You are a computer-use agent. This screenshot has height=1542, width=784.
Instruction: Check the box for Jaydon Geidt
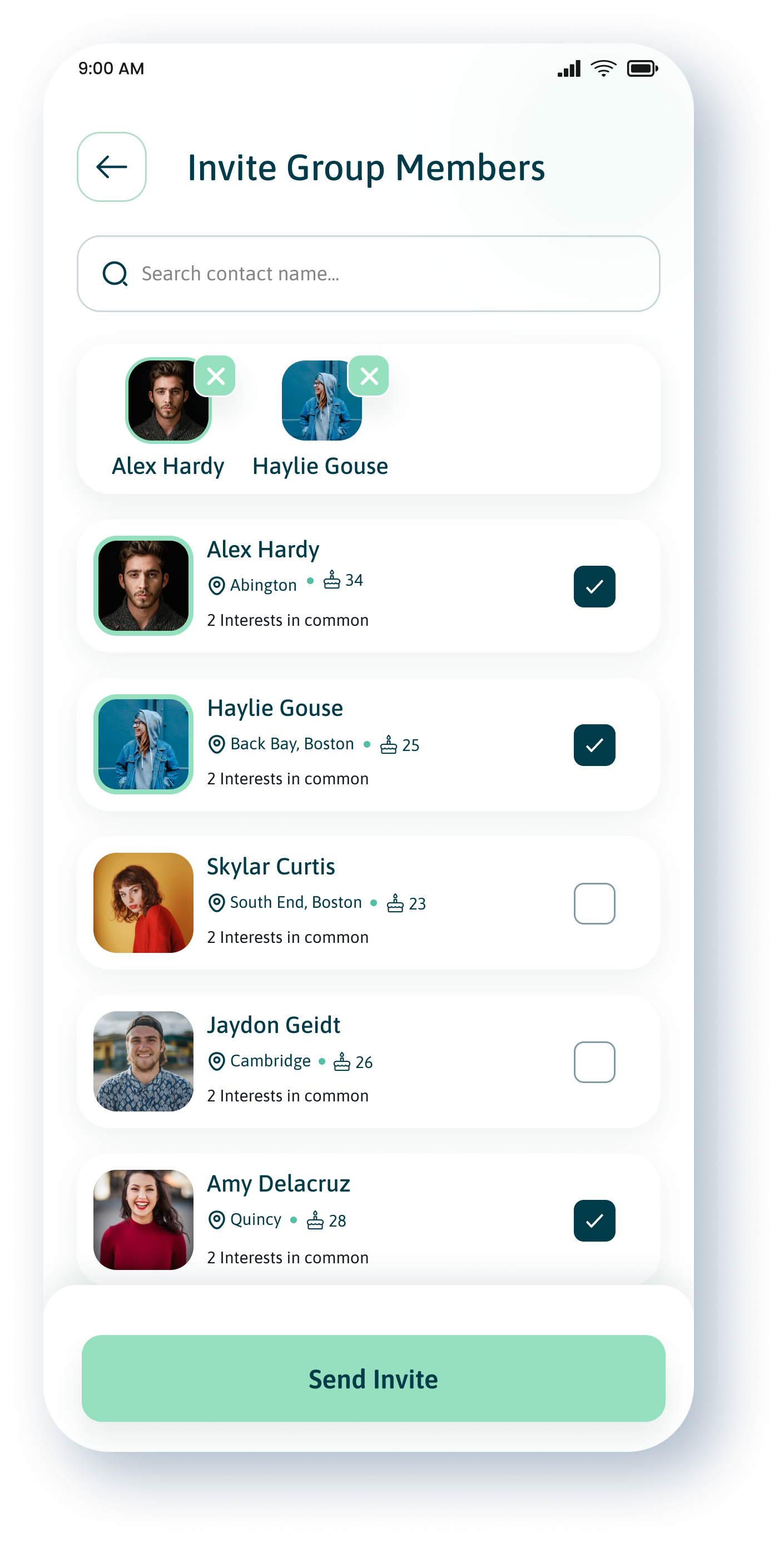[x=594, y=1062]
